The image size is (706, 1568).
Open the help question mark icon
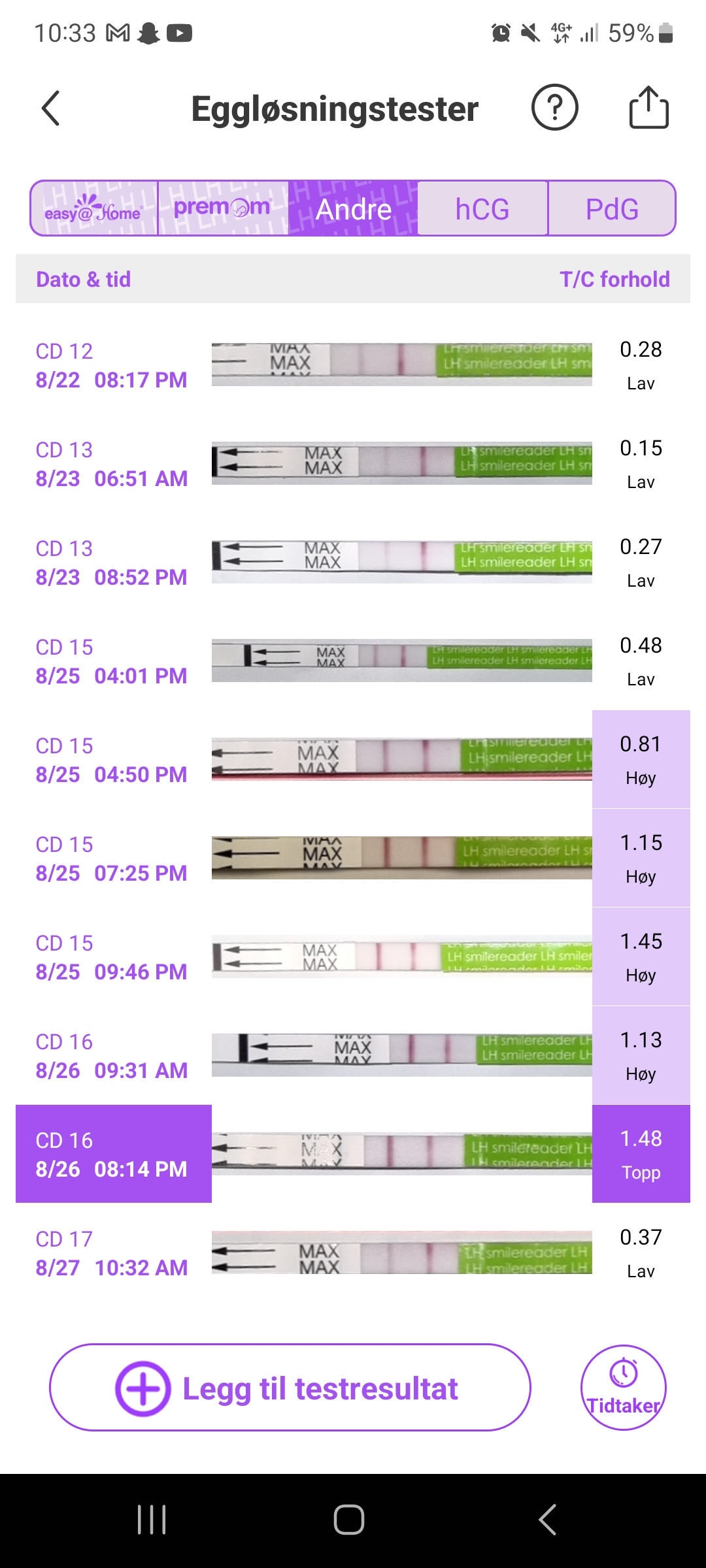coord(554,108)
